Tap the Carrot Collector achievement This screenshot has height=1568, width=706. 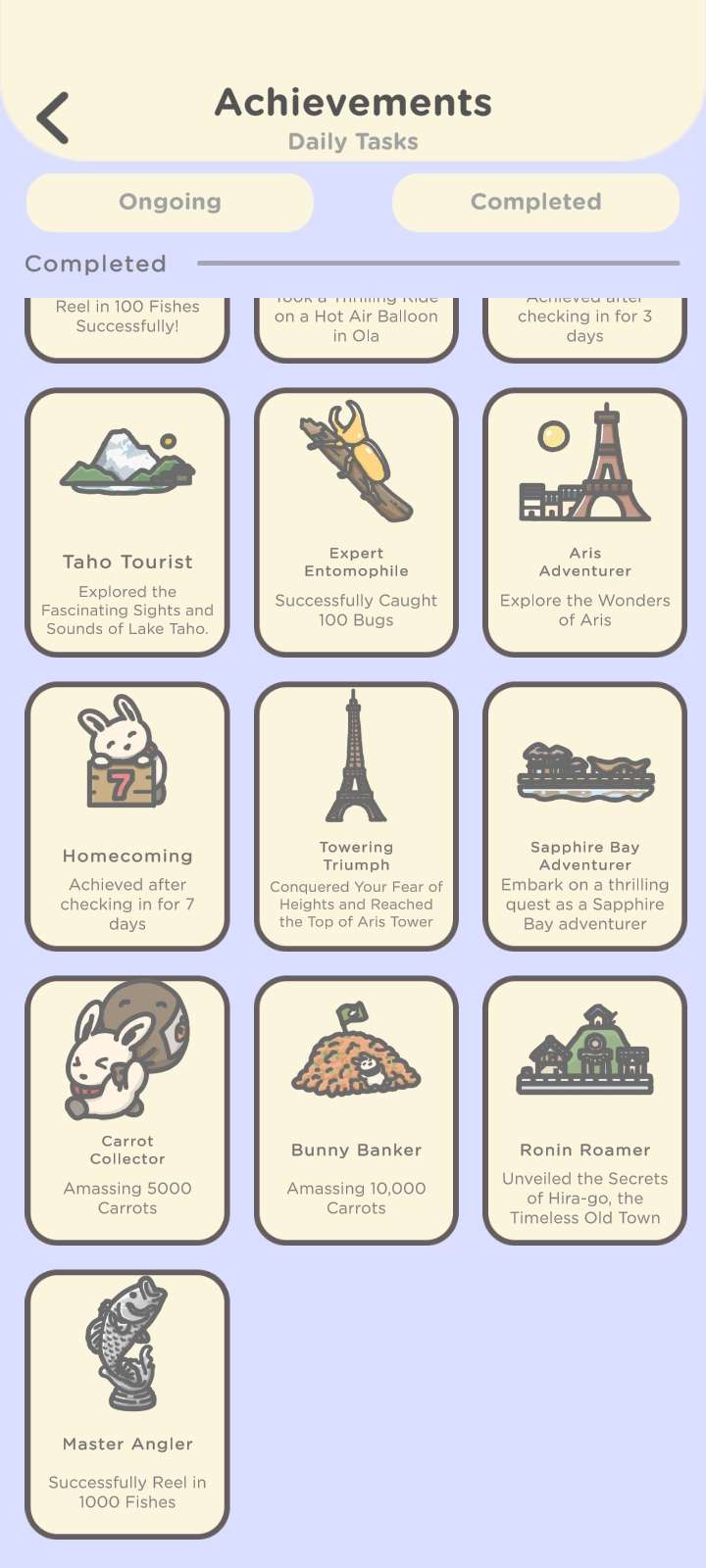coord(127,1110)
